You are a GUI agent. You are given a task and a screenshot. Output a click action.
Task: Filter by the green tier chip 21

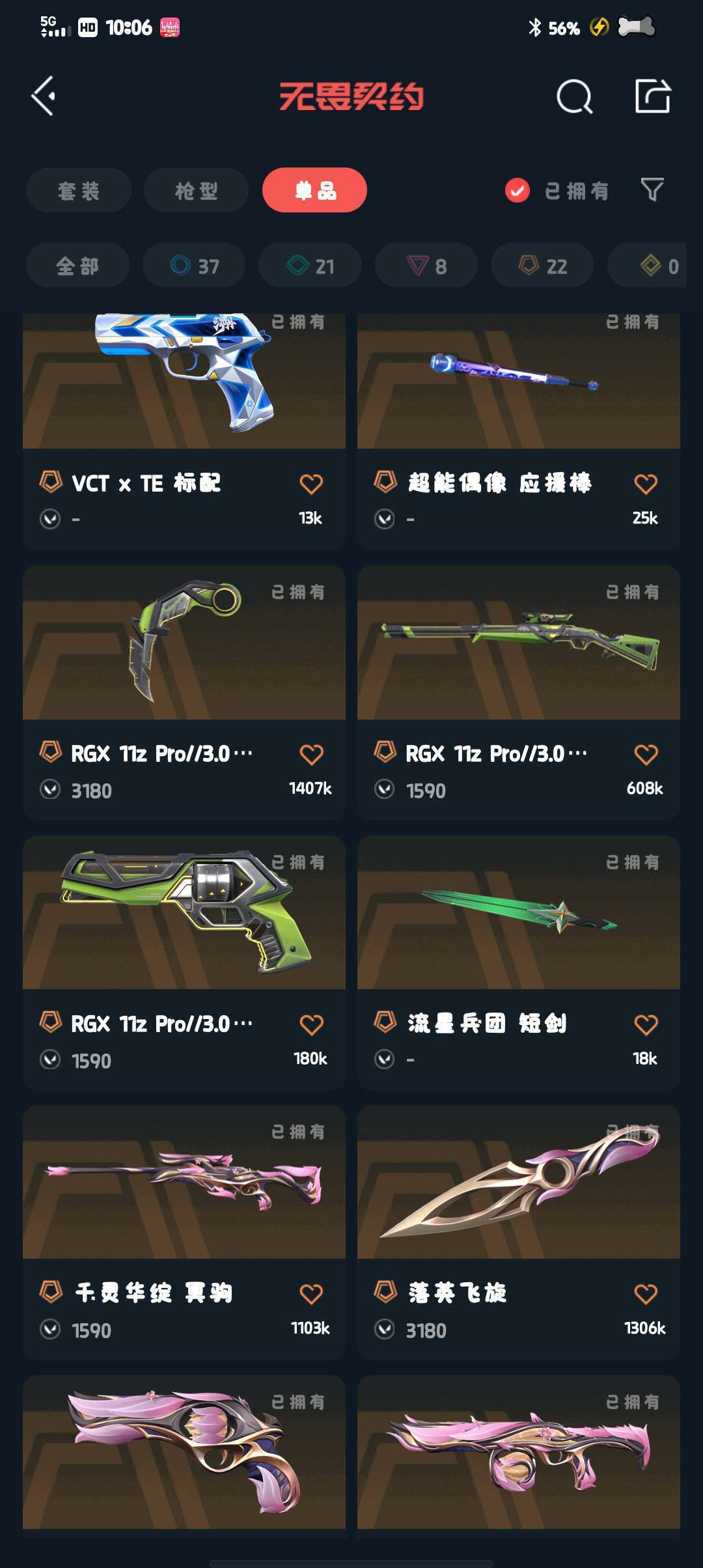click(310, 266)
